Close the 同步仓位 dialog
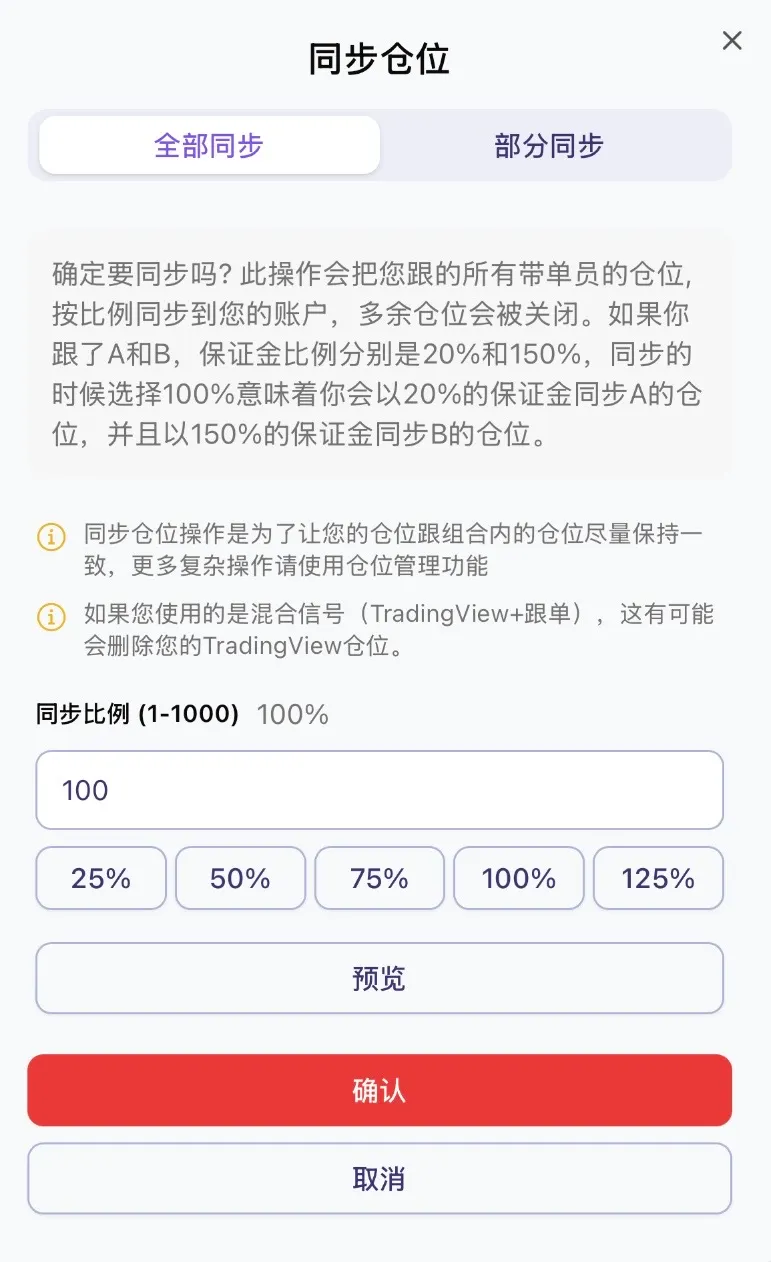Screen dimensions: 771x1262 click(x=732, y=41)
